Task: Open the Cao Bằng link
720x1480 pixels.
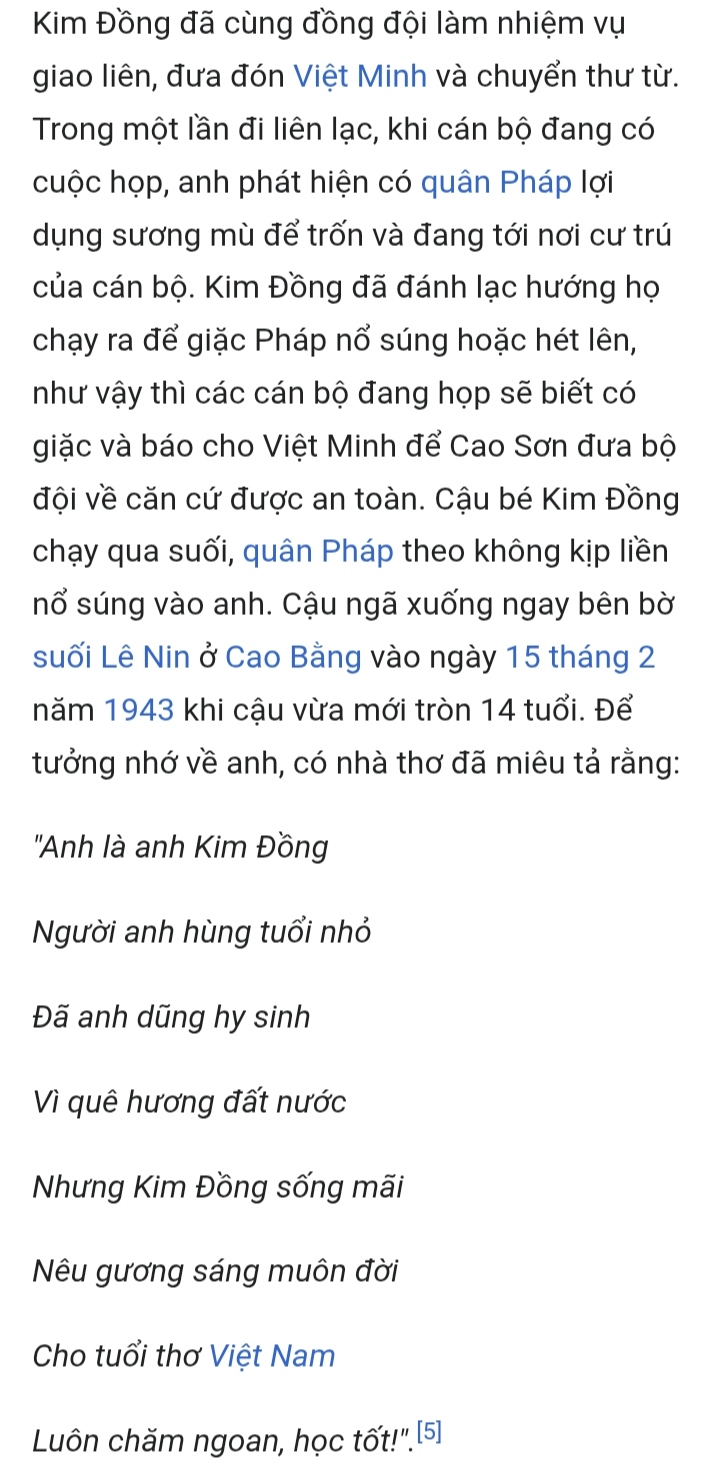Action: [293, 657]
